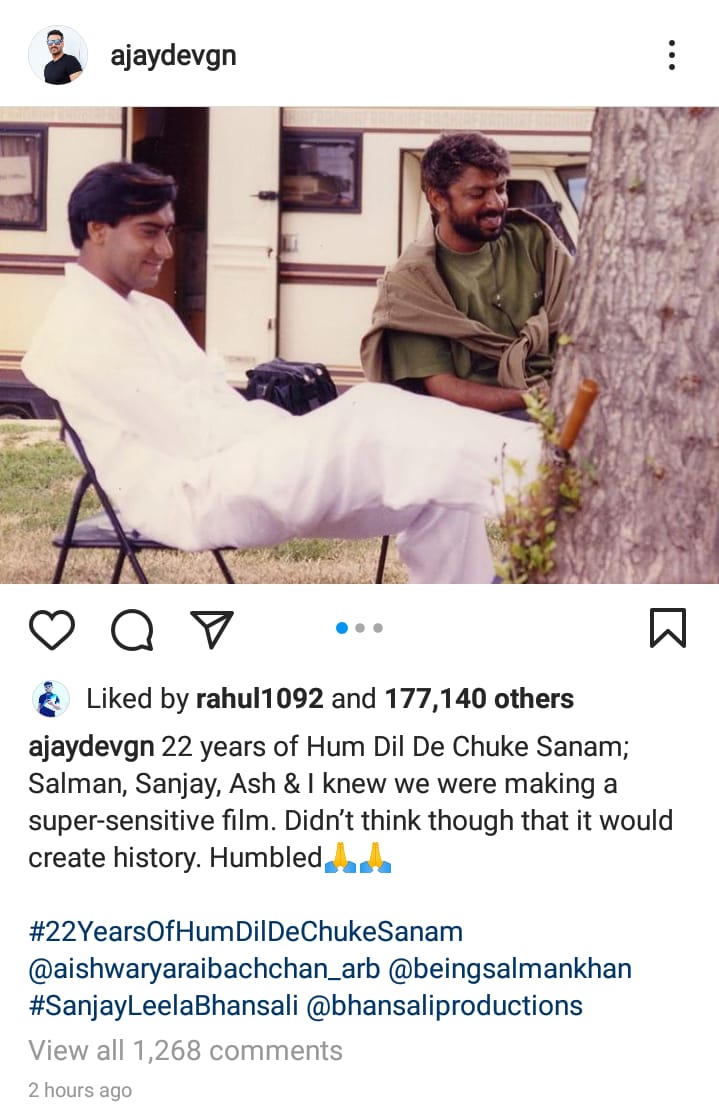Share the post via paper plane icon
Image resolution: width=719 pixels, height=1118 pixels.
(x=211, y=628)
